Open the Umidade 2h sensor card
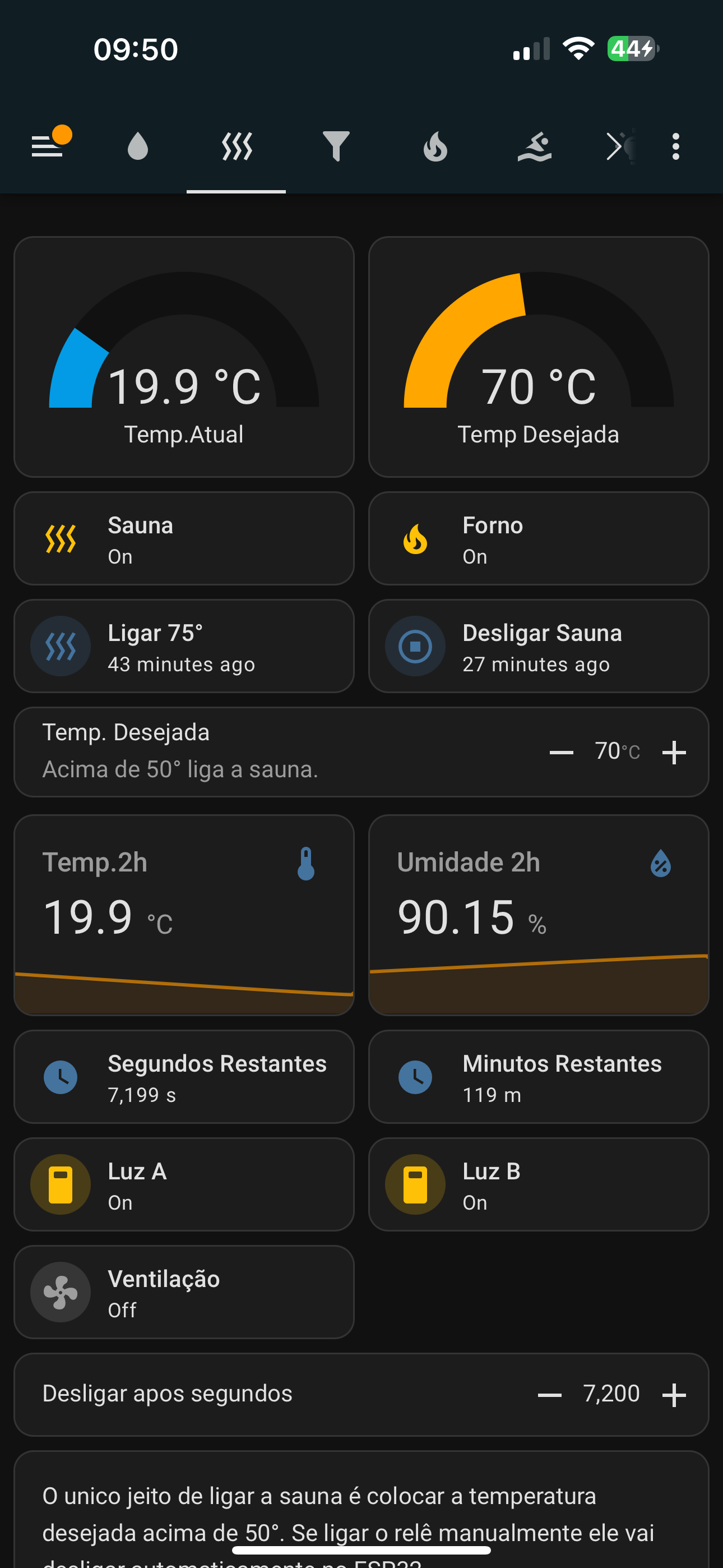Viewport: 723px width, 1568px height. coord(539,915)
